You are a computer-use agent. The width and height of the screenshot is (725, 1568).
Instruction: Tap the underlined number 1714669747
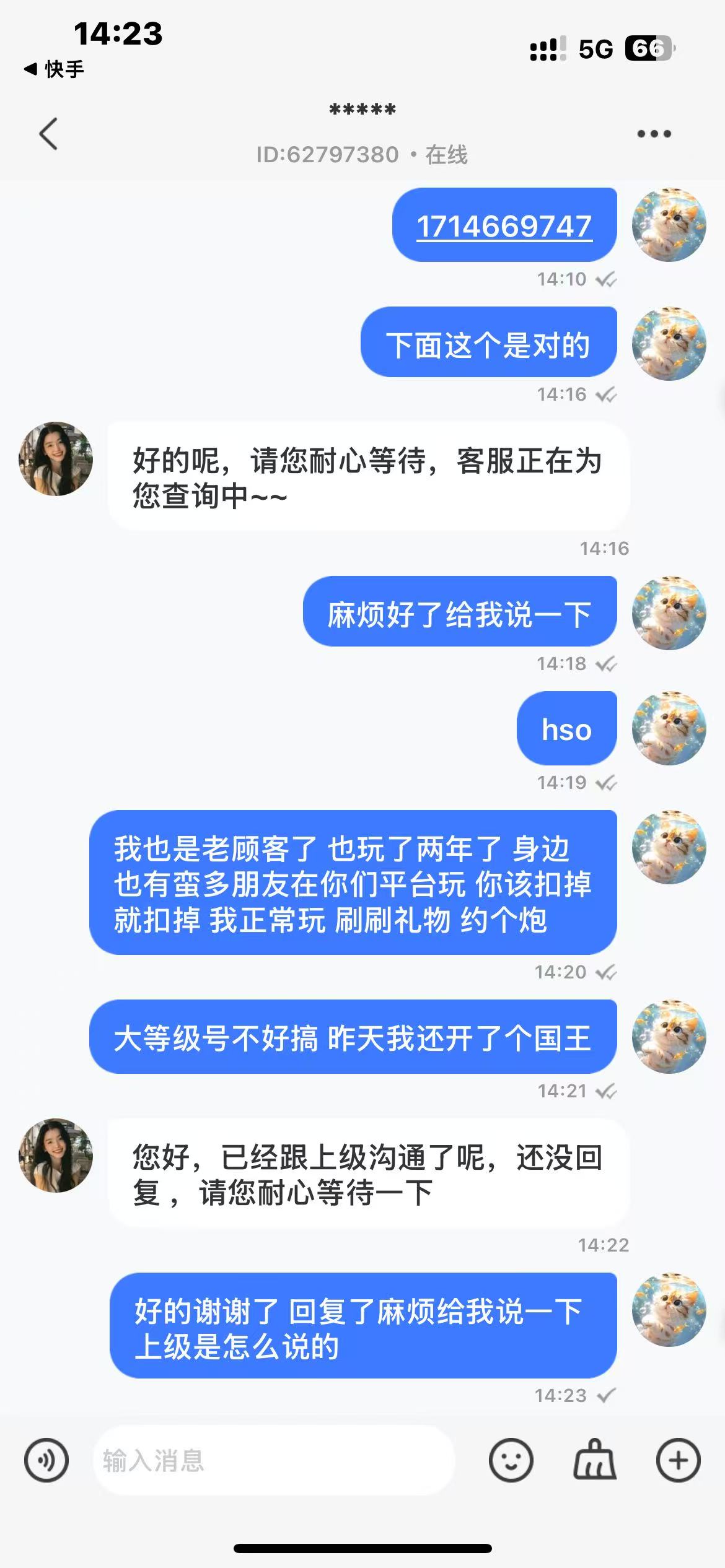pos(504,226)
